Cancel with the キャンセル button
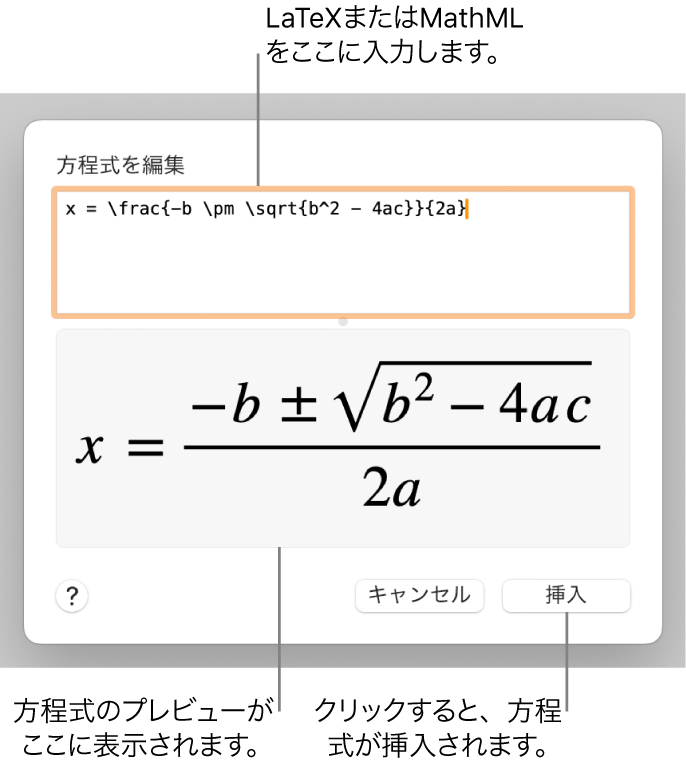The height and width of the screenshot is (766, 686). [419, 595]
